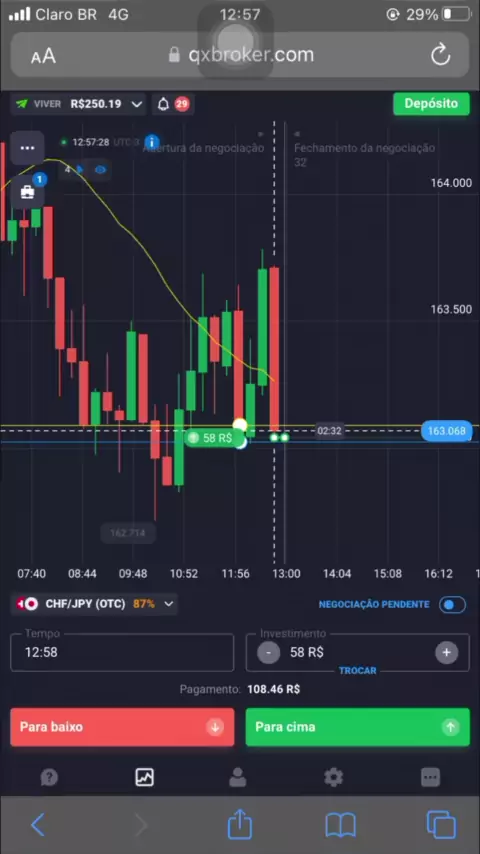Edit the Tempo field showing 12:58
480x854 pixels.
click(122, 652)
